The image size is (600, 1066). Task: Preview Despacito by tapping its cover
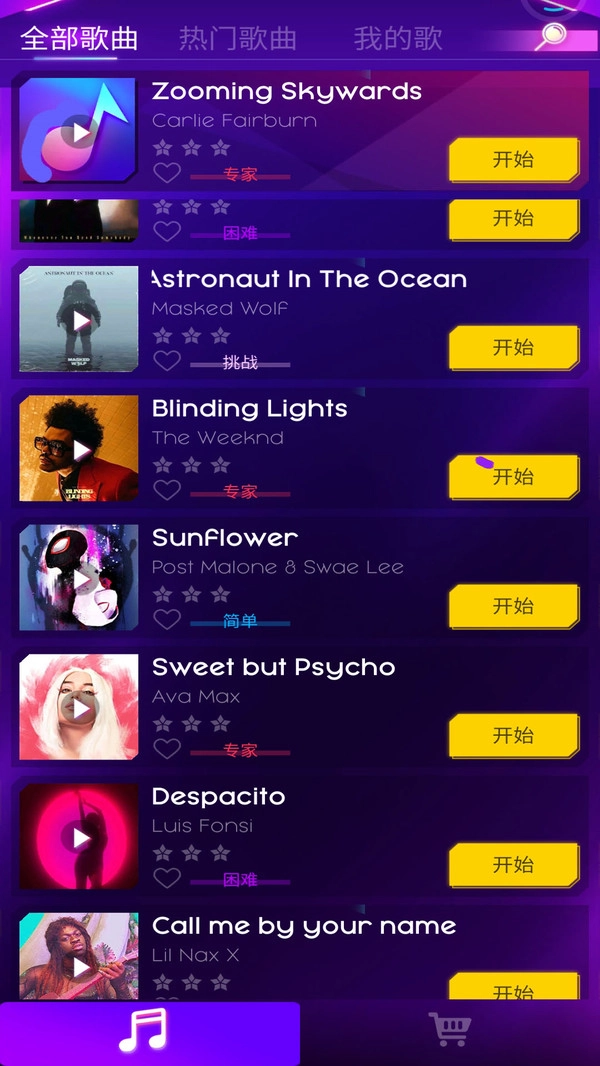click(78, 837)
